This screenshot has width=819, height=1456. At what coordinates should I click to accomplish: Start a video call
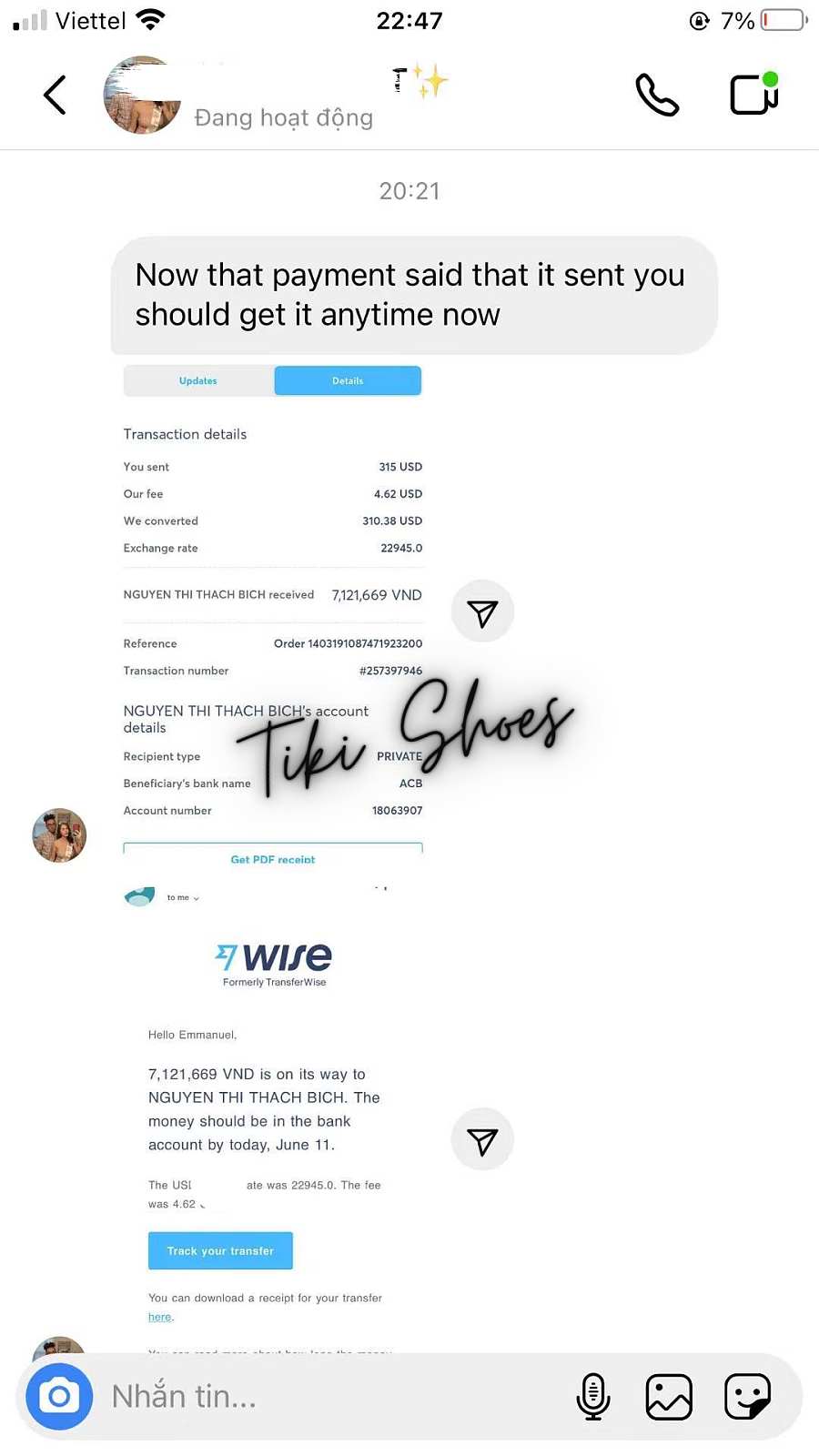pyautogui.click(x=753, y=95)
